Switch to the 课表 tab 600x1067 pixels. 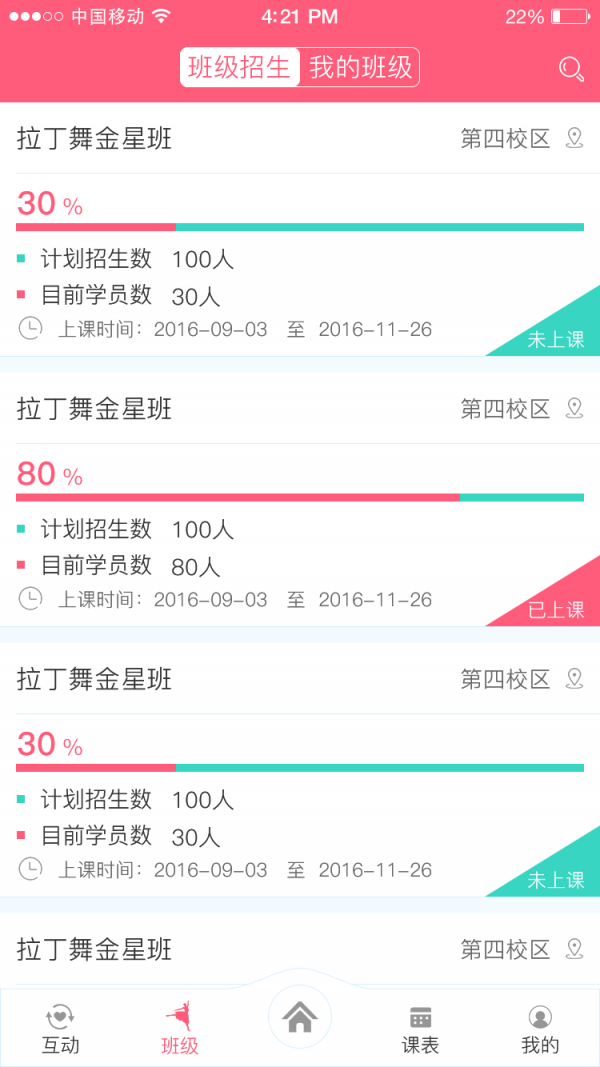pyautogui.click(x=420, y=1030)
